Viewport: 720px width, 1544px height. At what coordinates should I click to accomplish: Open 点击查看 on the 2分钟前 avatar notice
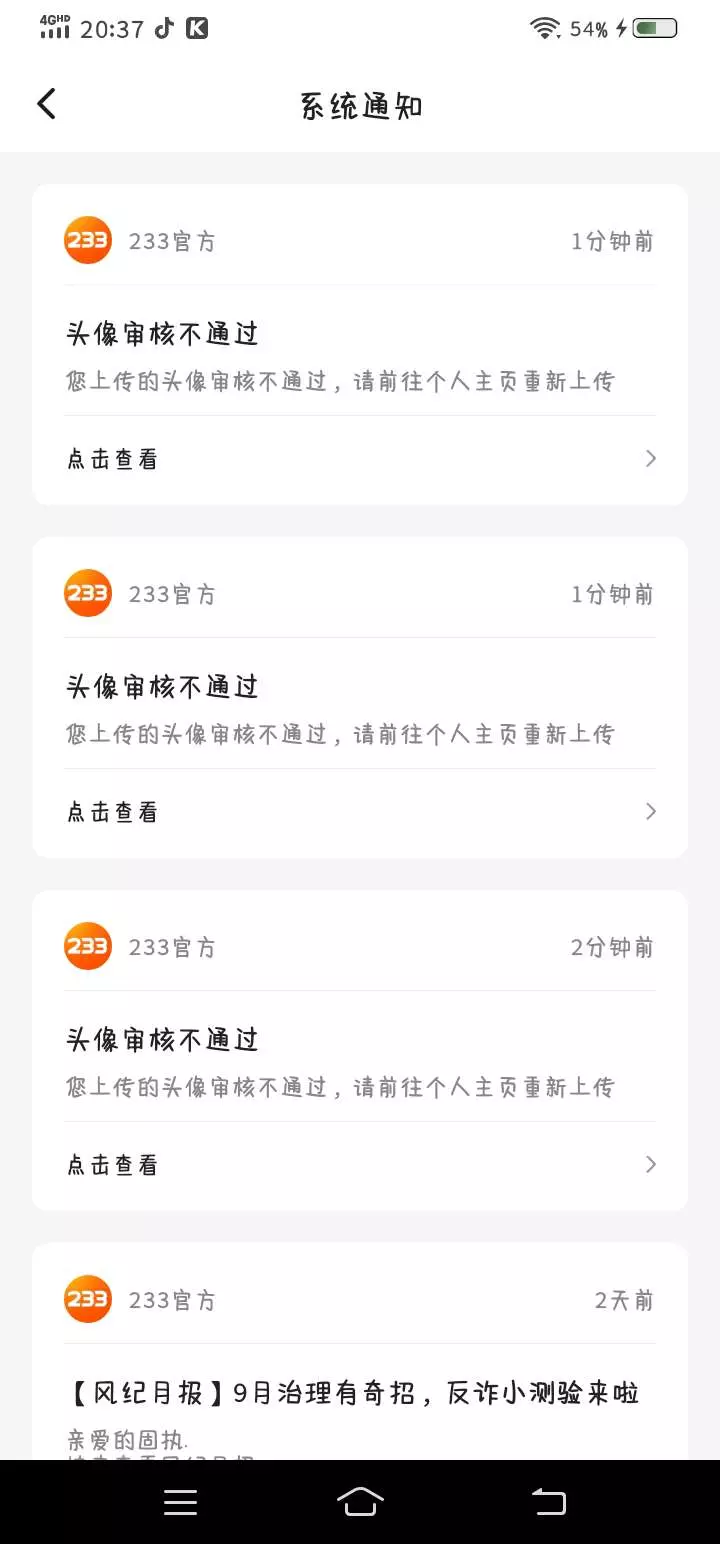[360, 1164]
